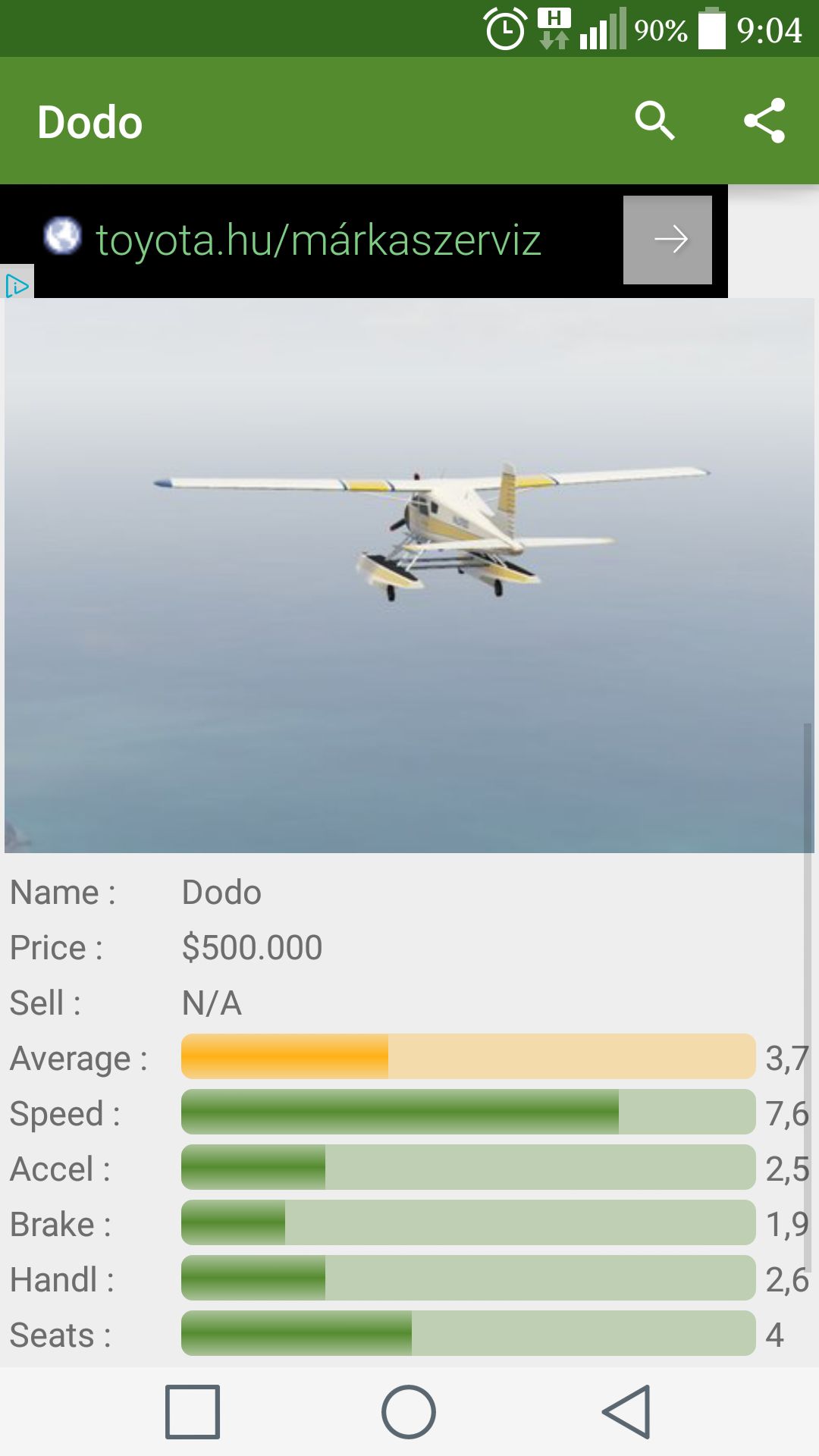Show recent apps
This screenshot has width=819, height=1456.
point(193,1411)
